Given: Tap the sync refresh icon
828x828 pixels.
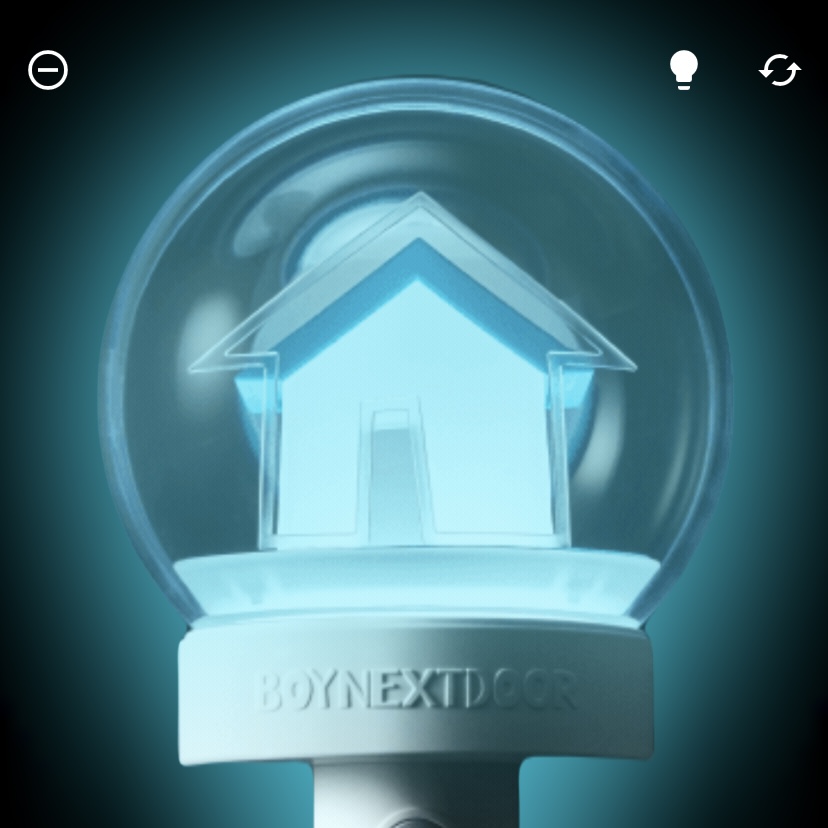Looking at the screenshot, I should [779, 70].
